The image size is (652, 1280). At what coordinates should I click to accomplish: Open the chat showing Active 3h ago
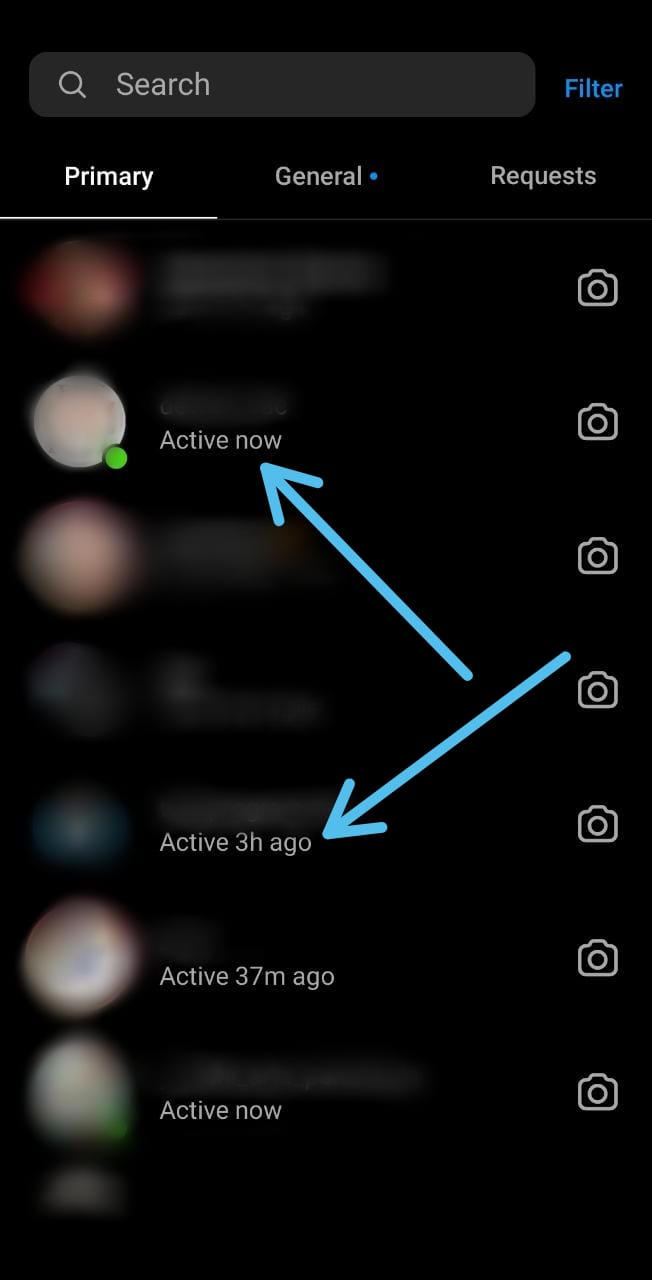coord(326,824)
